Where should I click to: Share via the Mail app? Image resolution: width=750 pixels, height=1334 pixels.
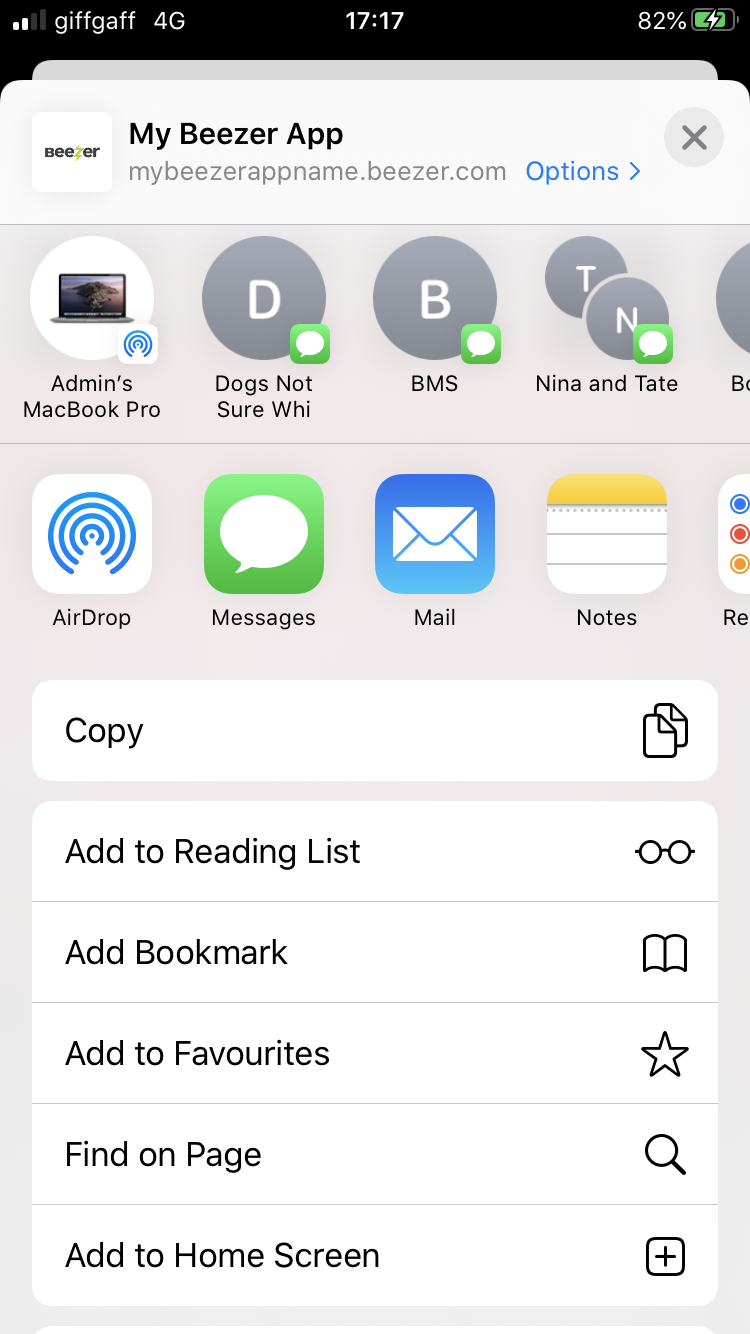(x=435, y=534)
